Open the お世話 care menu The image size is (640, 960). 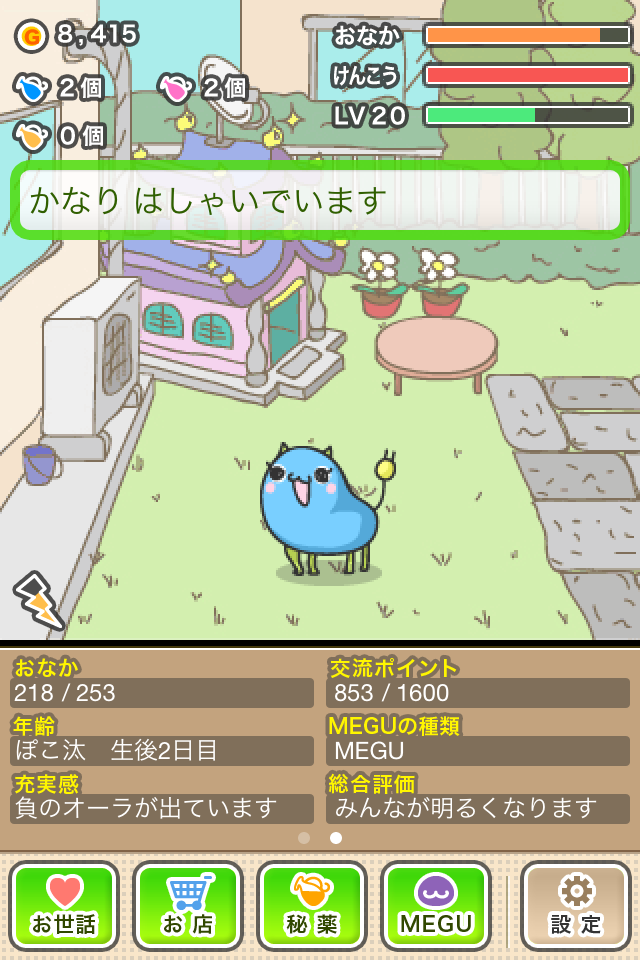(x=64, y=906)
